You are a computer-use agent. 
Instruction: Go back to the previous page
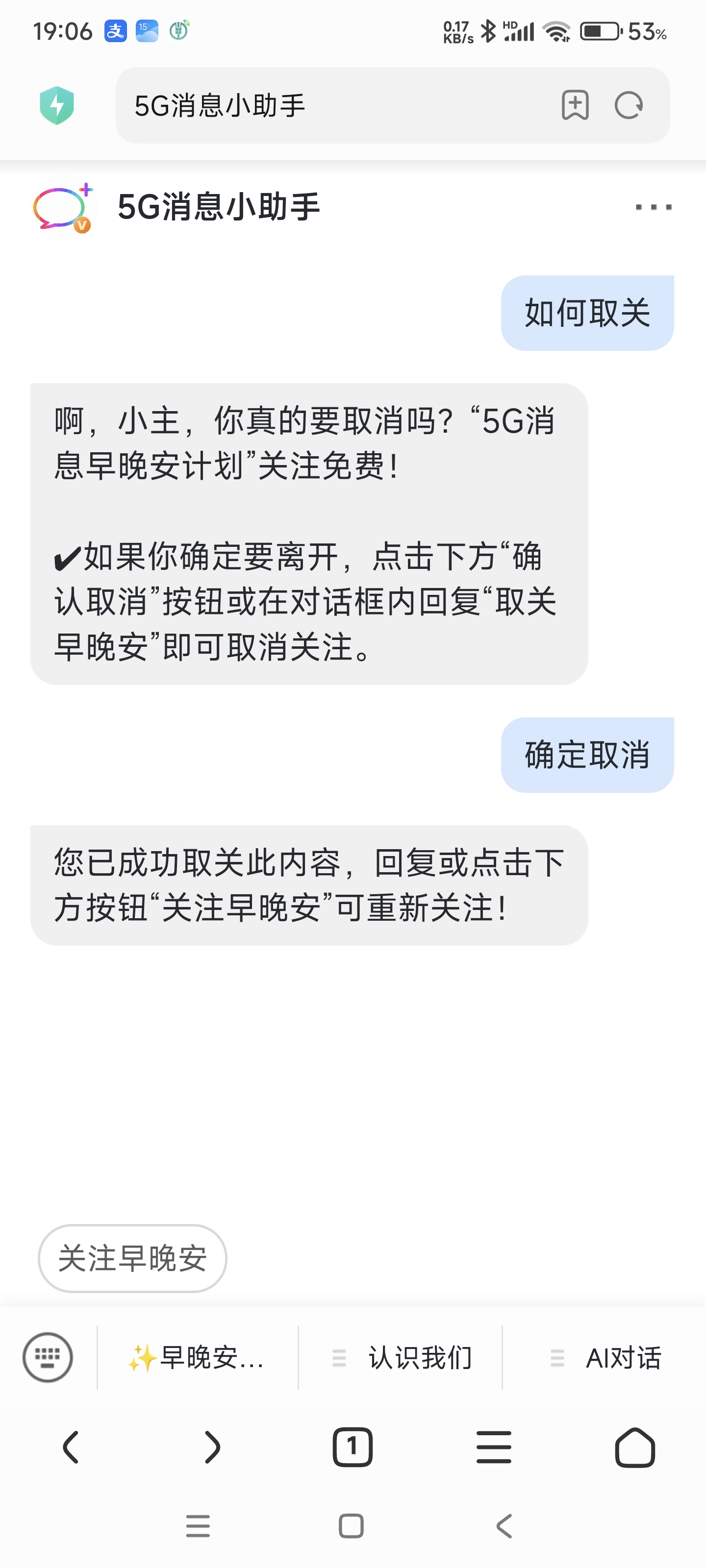pos(71,1447)
